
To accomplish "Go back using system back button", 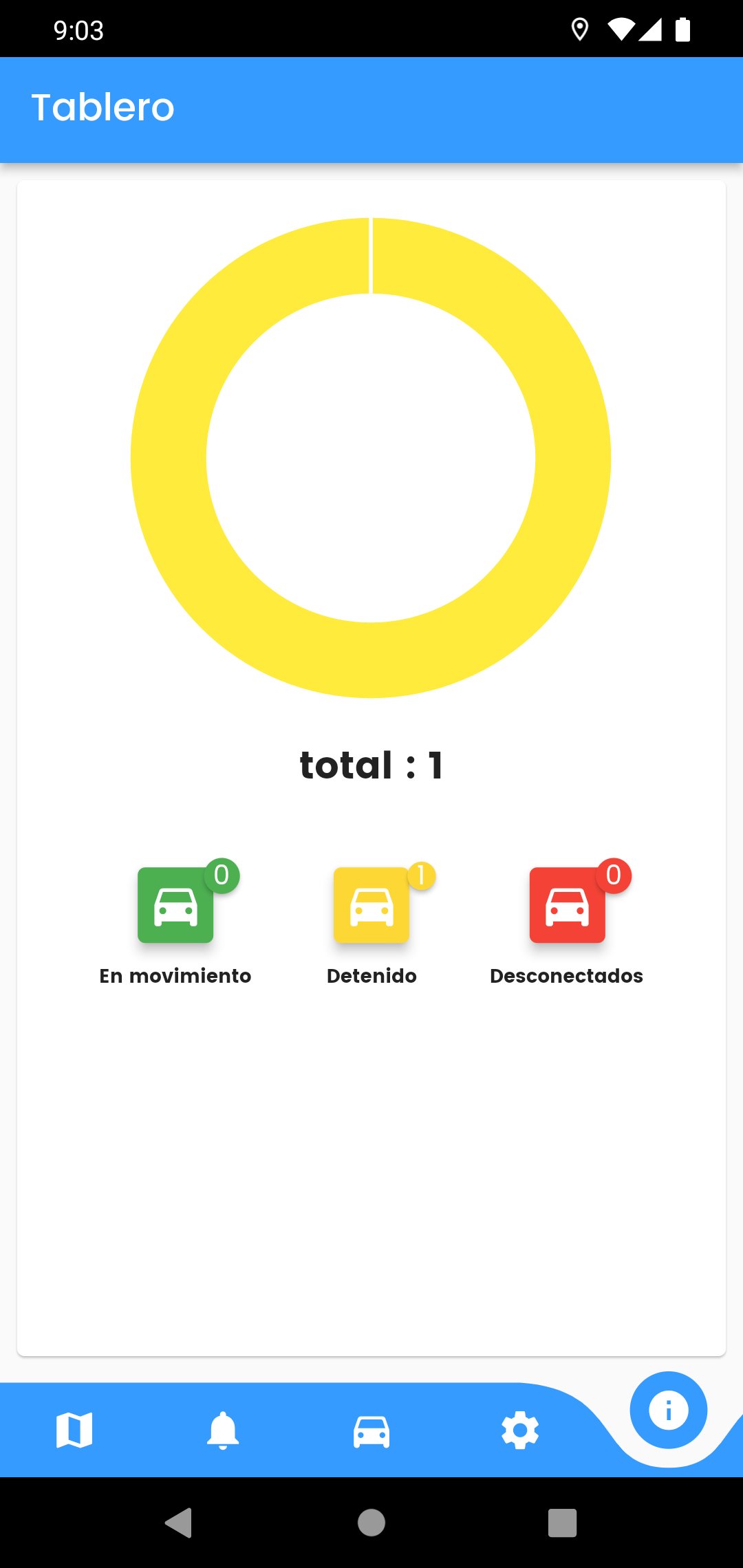I will [179, 1523].
